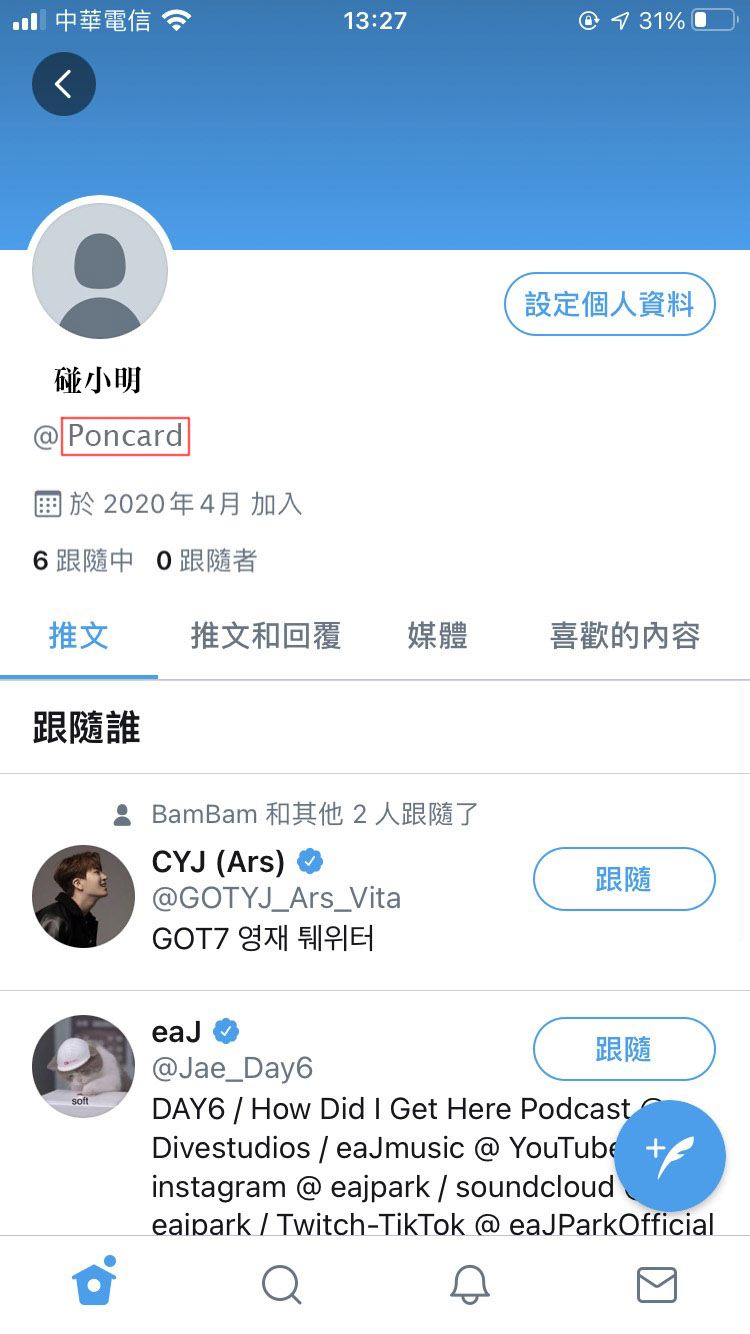Select the 推文 tab

[78, 636]
